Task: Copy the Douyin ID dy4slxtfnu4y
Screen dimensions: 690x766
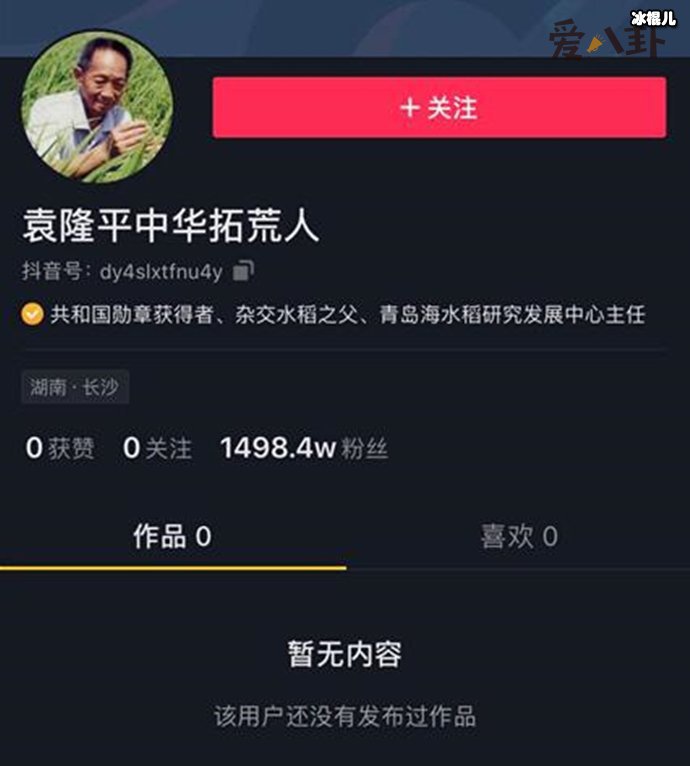Action: coord(244,270)
